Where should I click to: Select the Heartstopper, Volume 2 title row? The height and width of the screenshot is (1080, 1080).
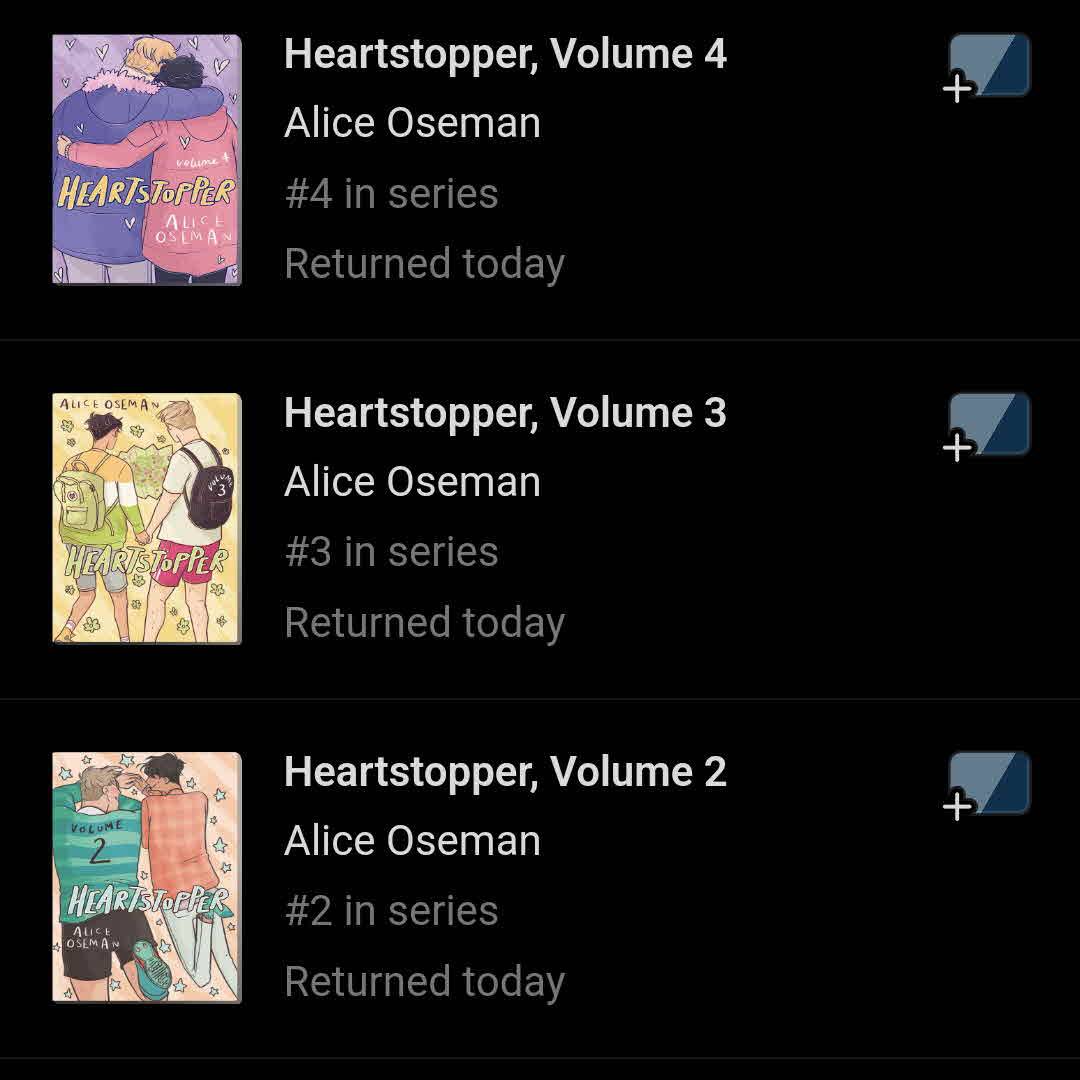point(505,772)
